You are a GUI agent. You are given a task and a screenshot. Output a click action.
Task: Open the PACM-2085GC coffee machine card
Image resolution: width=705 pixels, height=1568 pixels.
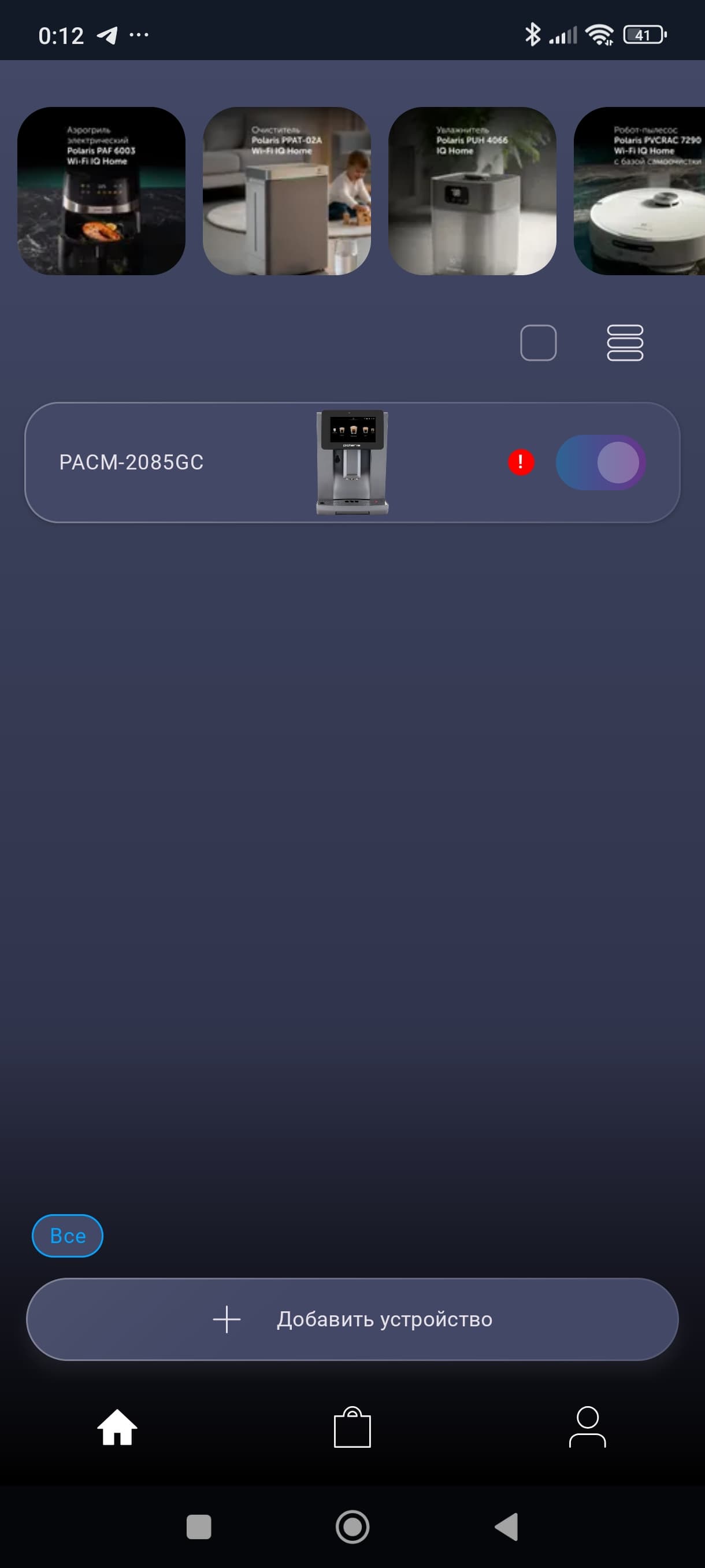point(183,463)
